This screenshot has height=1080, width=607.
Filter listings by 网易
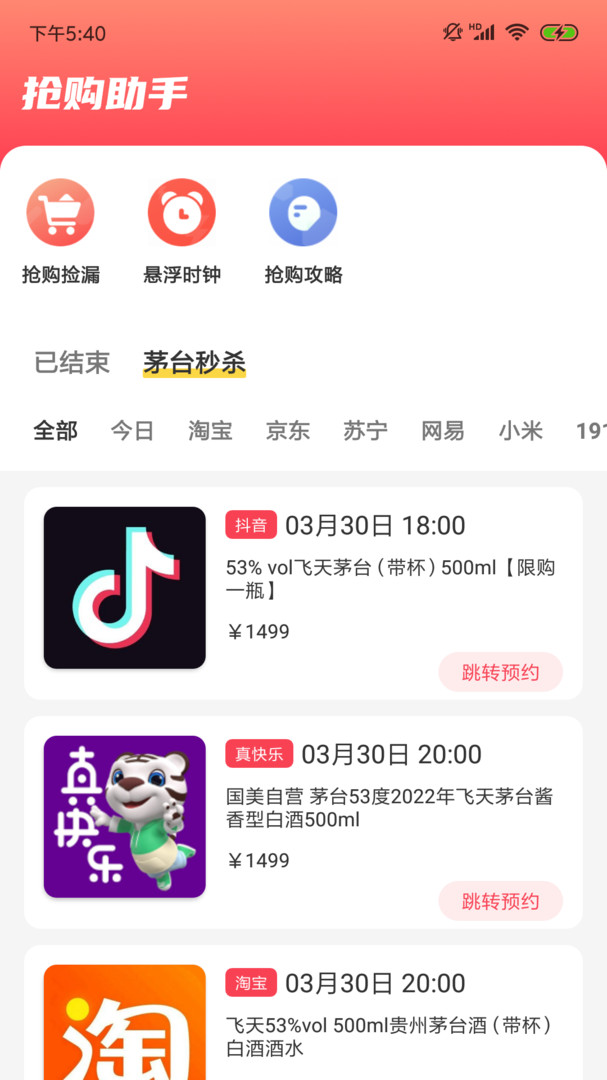coord(442,431)
